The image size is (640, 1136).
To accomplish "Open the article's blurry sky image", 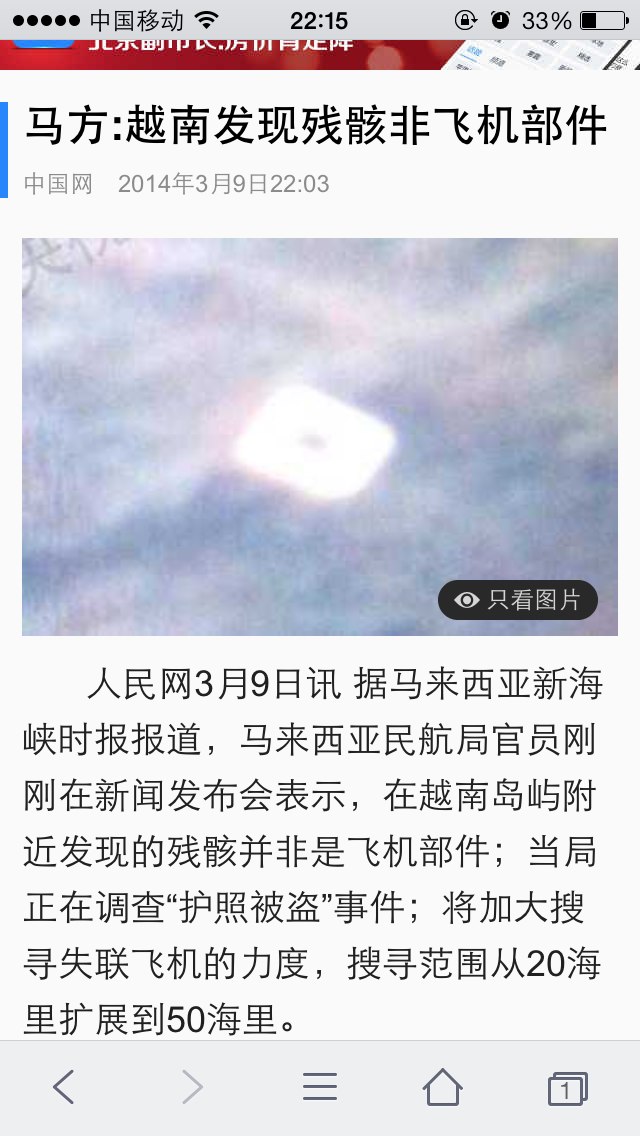I will click(x=320, y=437).
